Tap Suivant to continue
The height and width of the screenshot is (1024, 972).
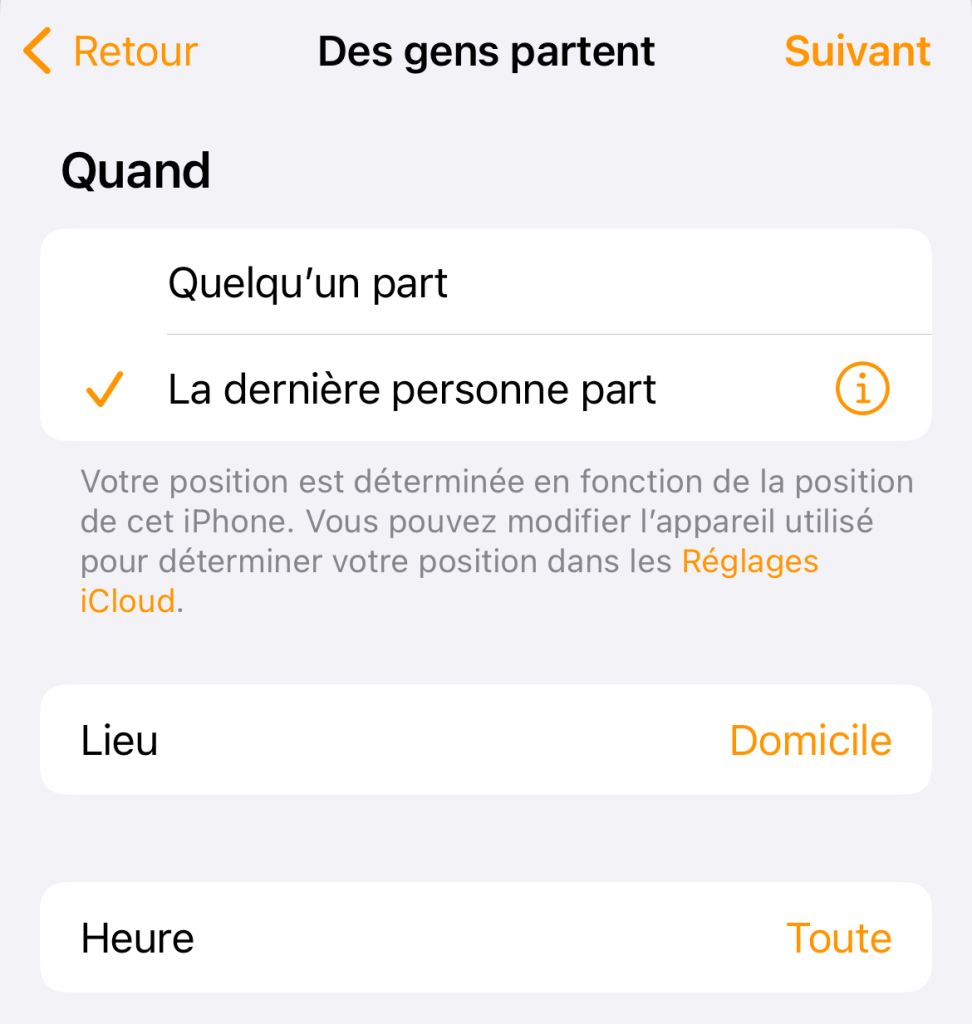(x=857, y=52)
